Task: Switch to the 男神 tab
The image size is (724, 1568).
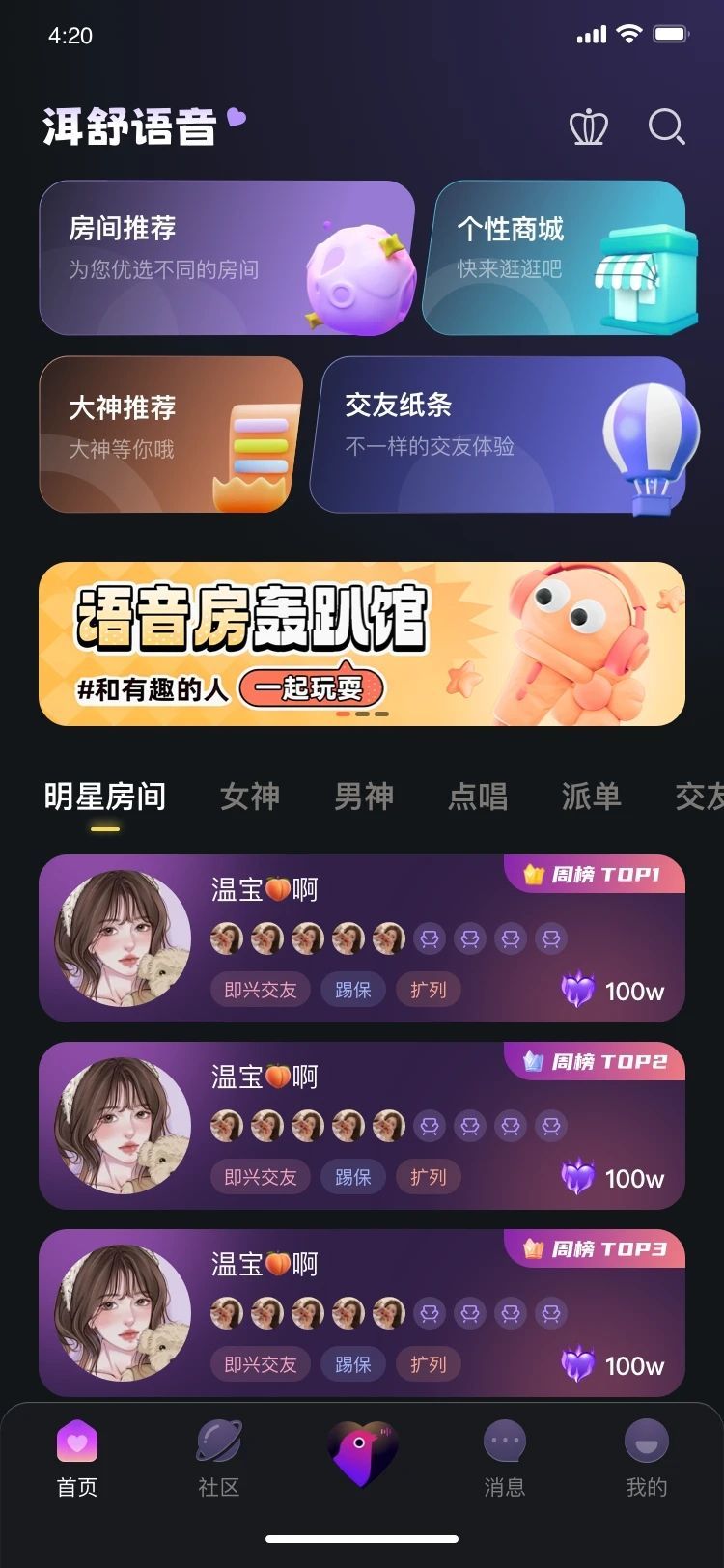Action: coord(364,797)
